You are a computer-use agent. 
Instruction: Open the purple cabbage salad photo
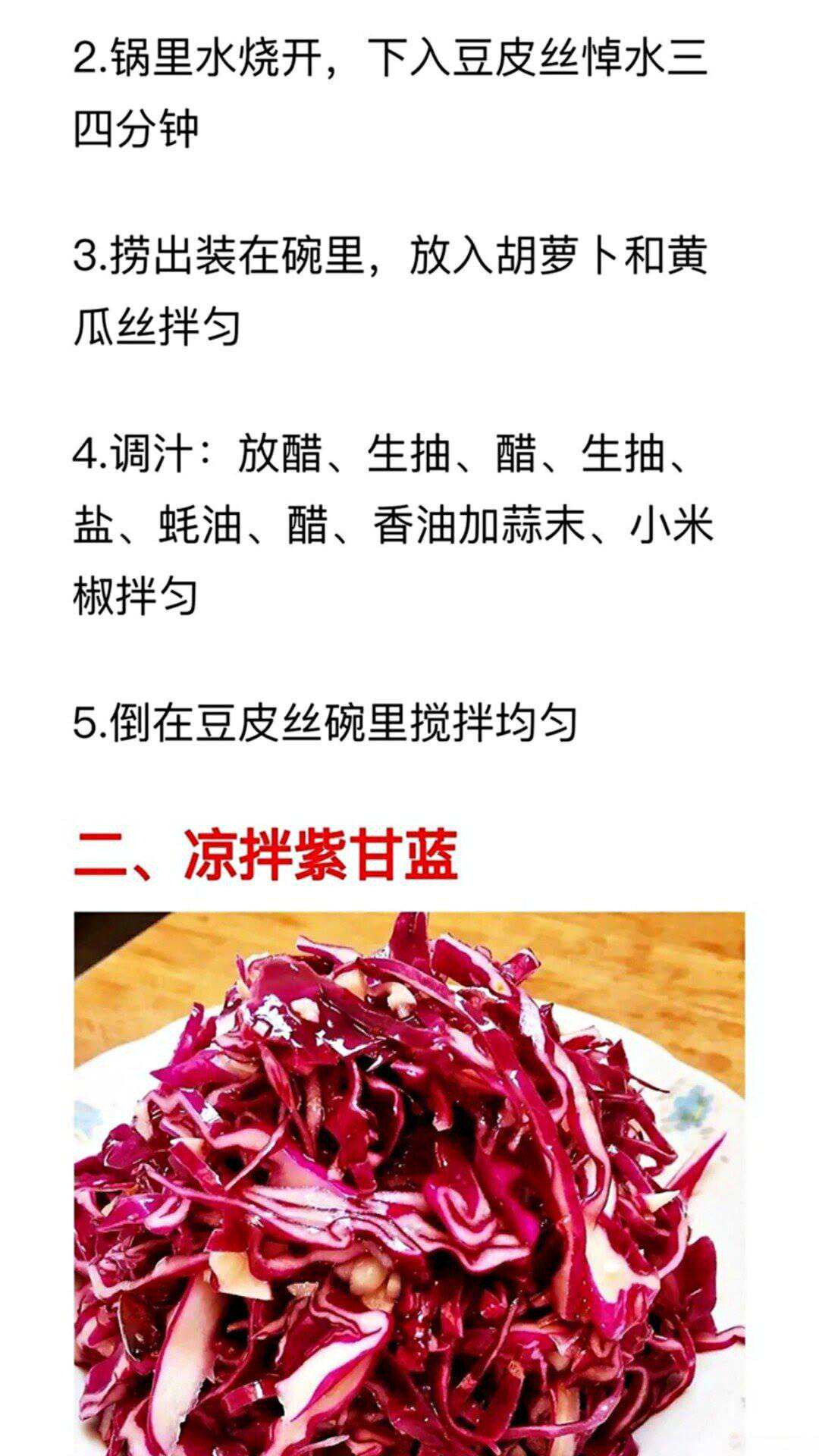coord(409,1183)
